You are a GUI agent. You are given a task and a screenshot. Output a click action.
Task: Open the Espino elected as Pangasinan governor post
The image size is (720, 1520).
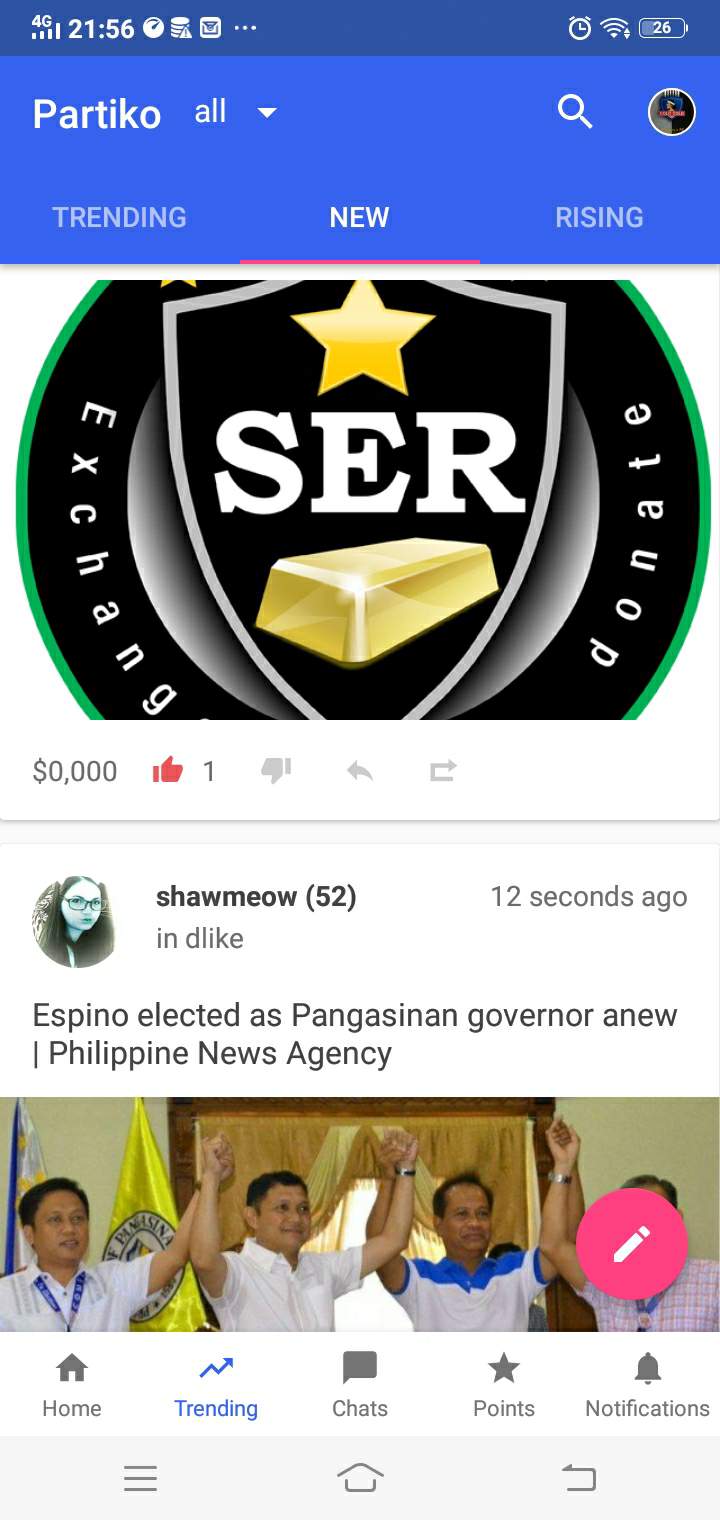[x=355, y=1034]
